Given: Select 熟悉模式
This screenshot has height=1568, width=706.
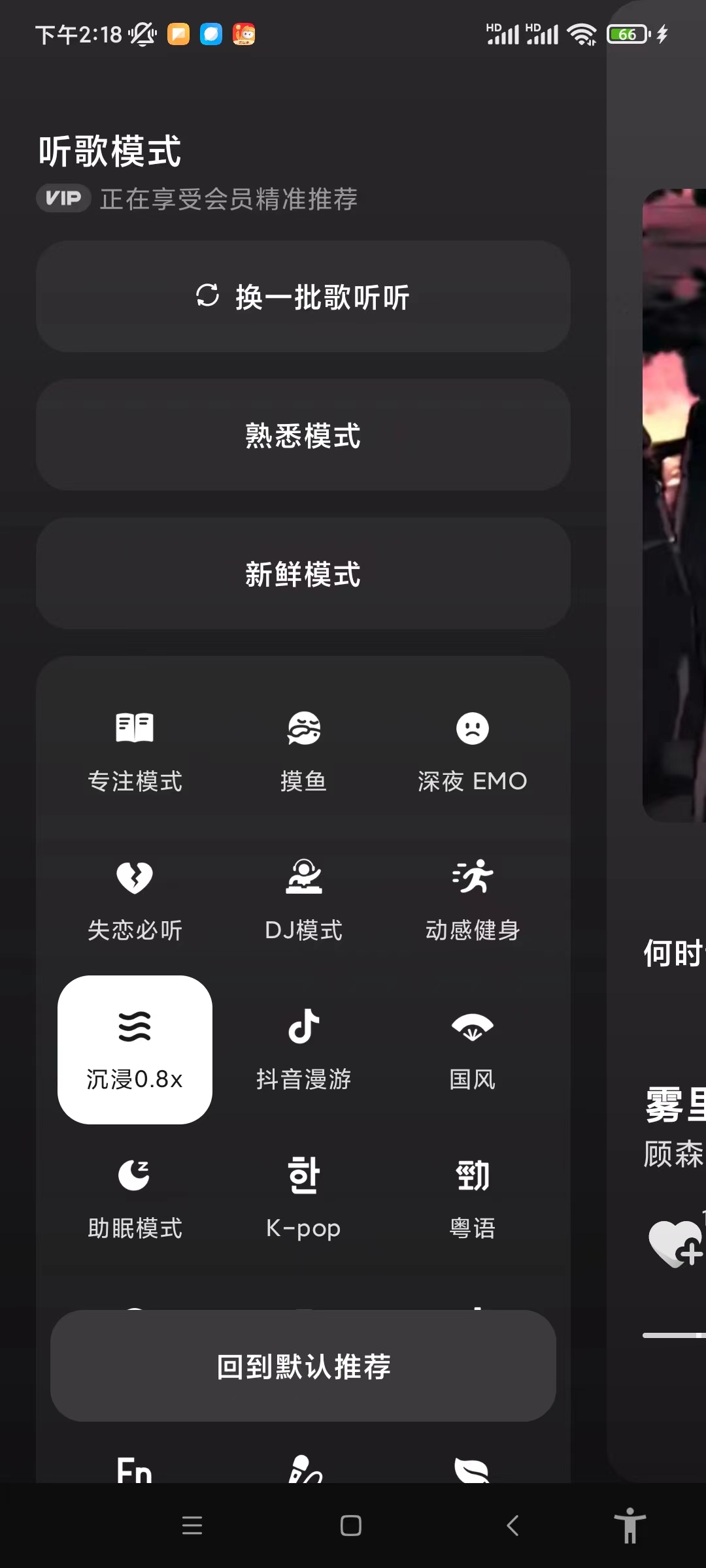Looking at the screenshot, I should coord(303,436).
